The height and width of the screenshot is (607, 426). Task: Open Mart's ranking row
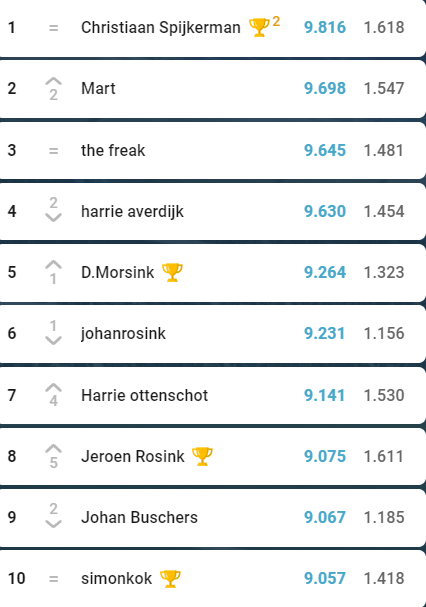point(211,89)
